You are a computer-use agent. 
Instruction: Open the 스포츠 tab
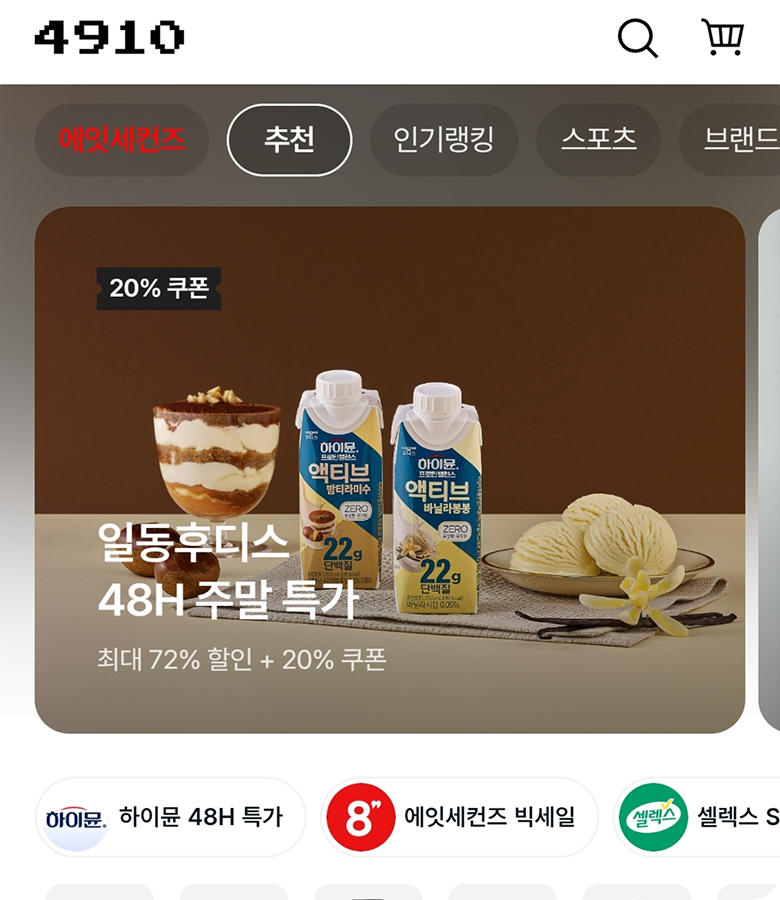tap(598, 139)
